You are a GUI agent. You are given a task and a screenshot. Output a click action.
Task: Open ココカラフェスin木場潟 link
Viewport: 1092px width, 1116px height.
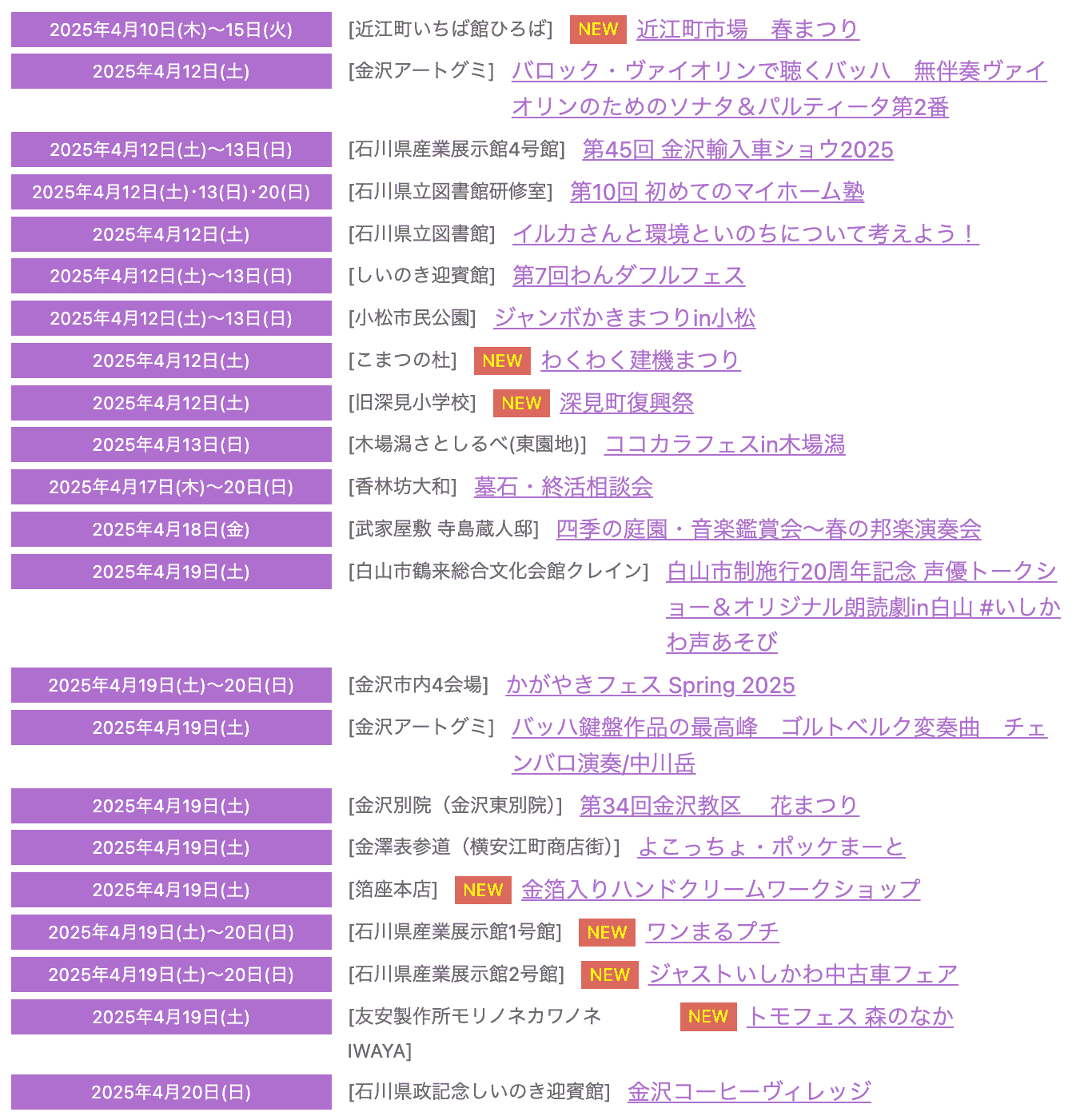724,444
